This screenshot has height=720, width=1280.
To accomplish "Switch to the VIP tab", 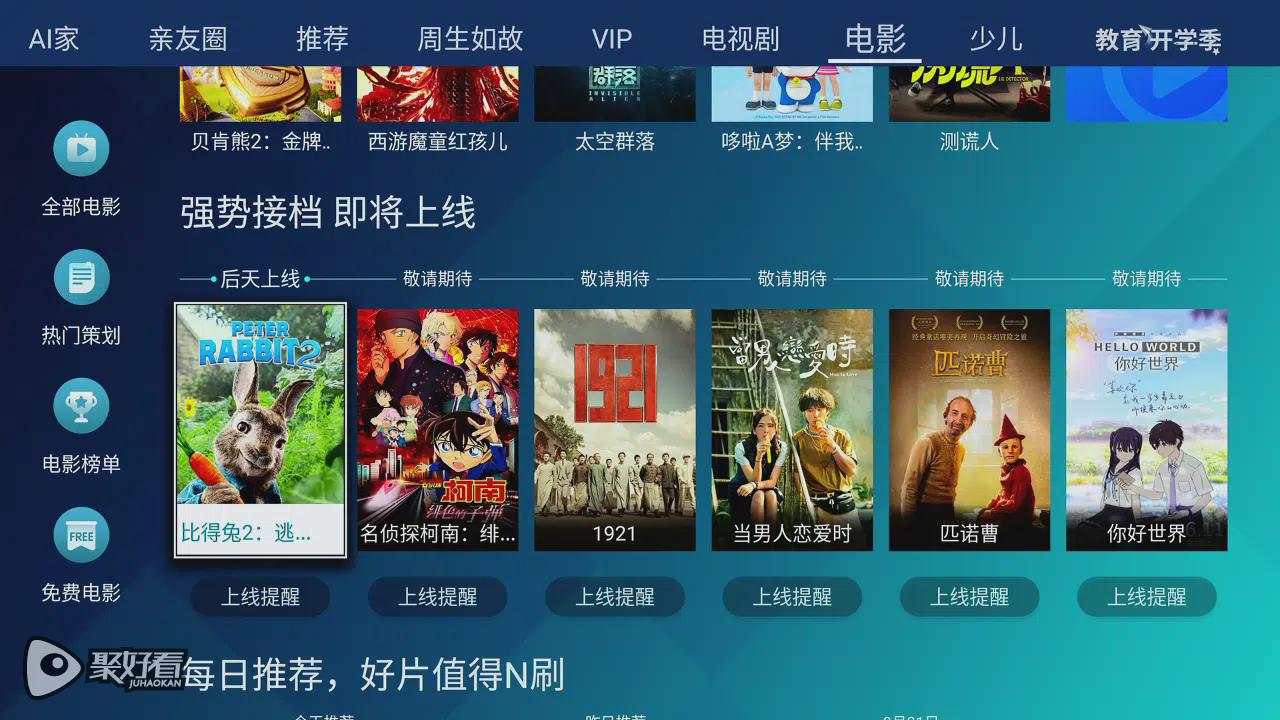I will point(611,39).
